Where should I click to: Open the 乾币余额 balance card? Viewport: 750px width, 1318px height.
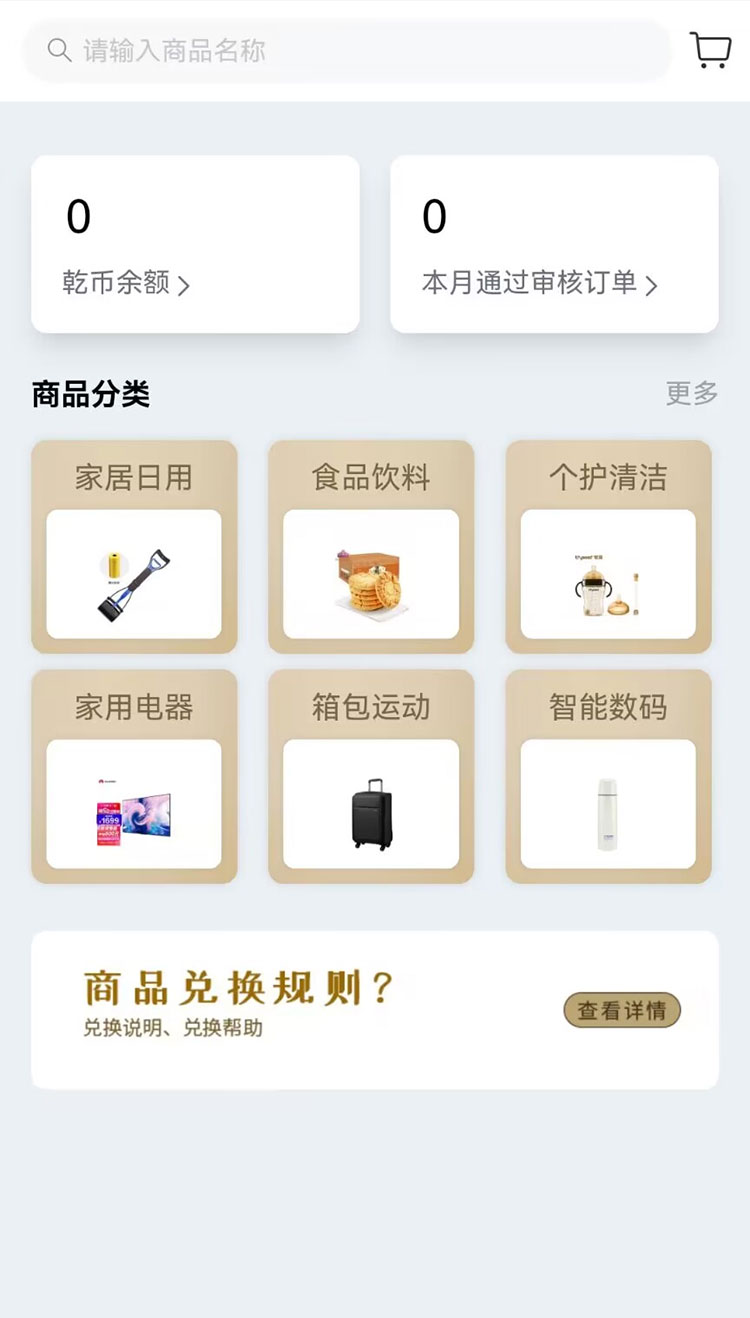(195, 244)
